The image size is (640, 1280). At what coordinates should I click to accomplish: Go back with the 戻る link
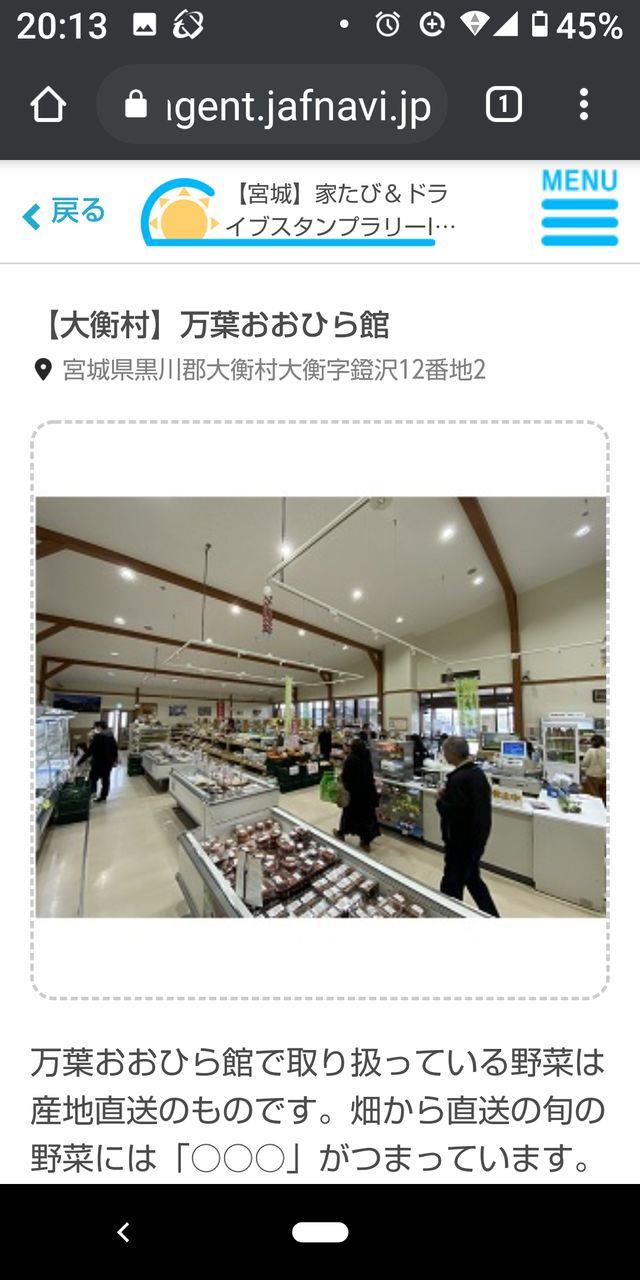coord(64,212)
